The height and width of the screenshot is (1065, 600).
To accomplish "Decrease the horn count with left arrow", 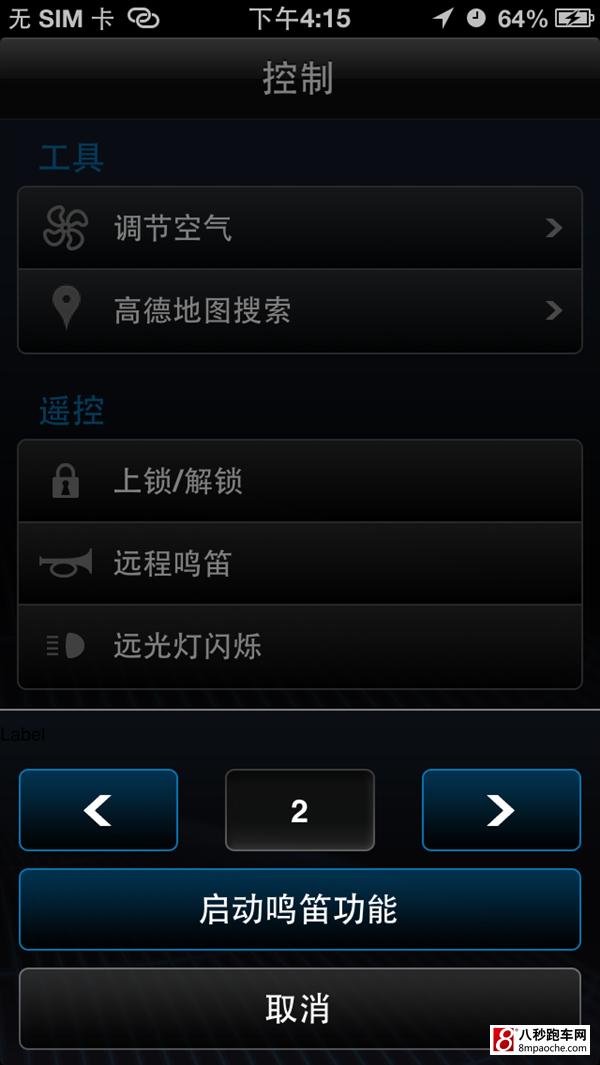I will pyautogui.click(x=99, y=810).
